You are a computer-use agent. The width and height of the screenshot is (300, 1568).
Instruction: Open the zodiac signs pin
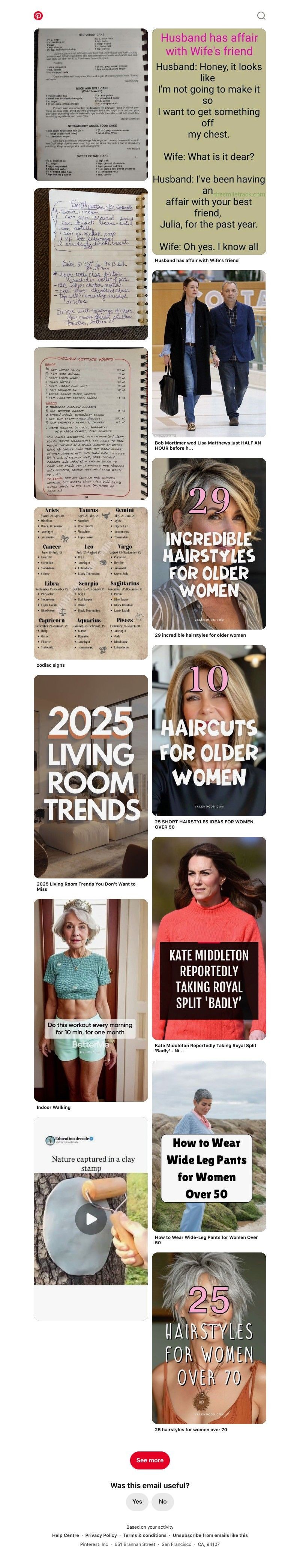[91, 582]
